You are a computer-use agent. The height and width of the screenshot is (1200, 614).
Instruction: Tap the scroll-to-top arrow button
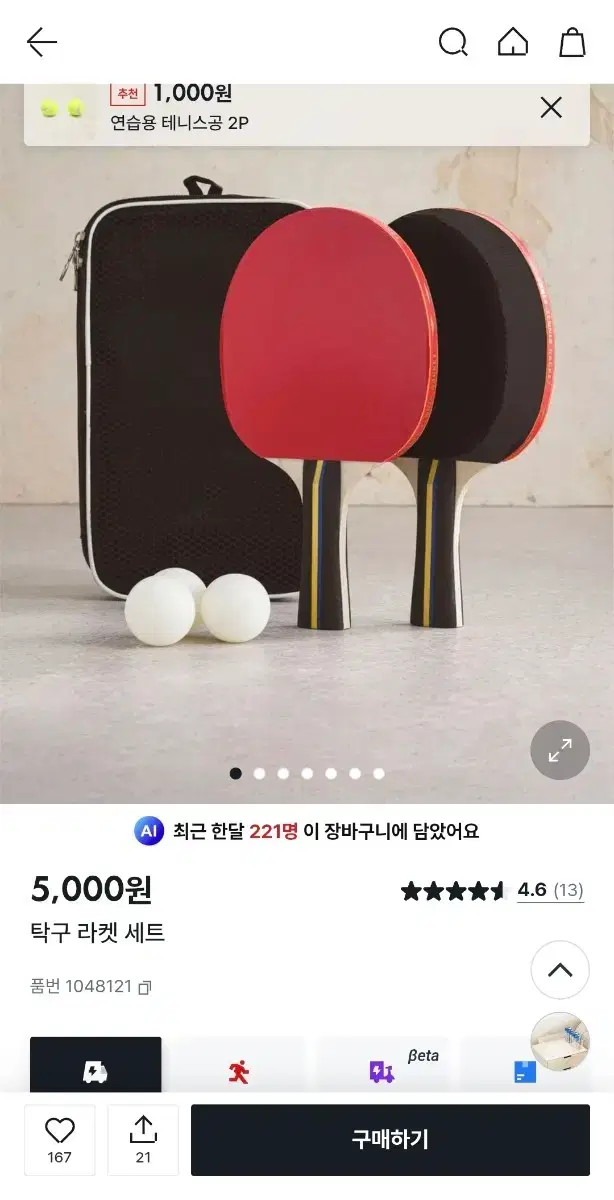560,970
